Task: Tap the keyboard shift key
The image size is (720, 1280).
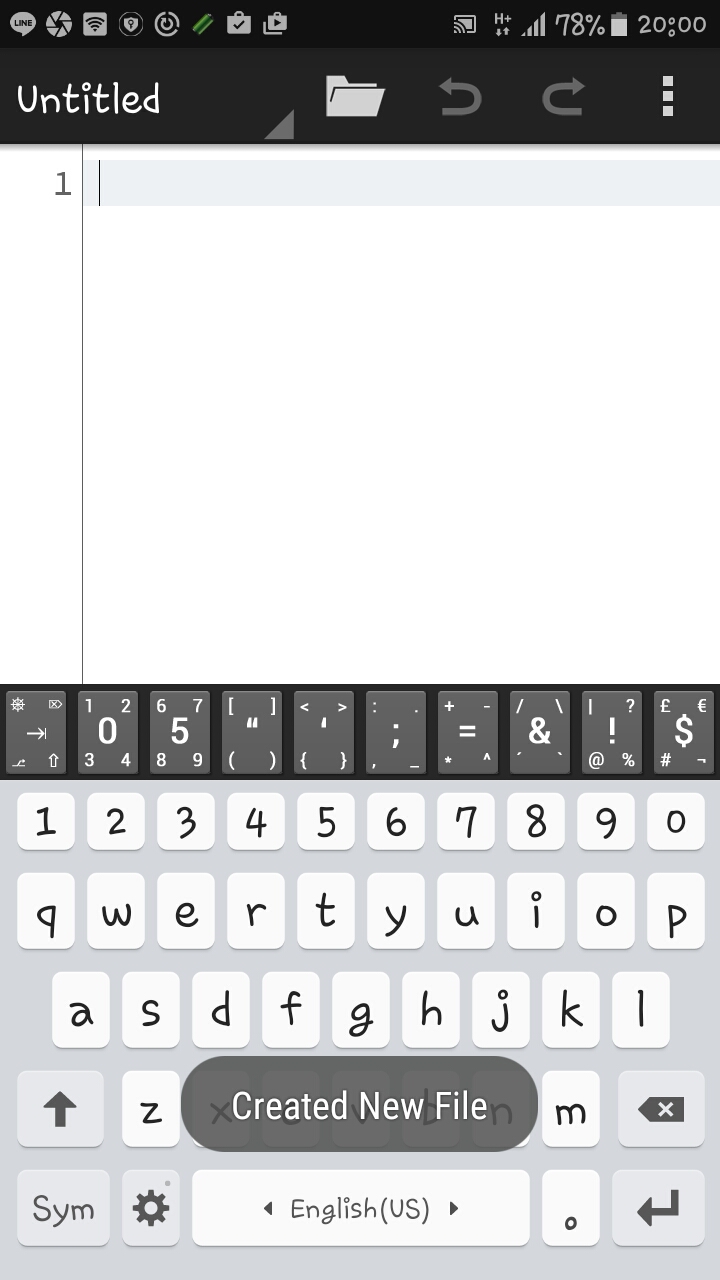Action: (x=60, y=1108)
